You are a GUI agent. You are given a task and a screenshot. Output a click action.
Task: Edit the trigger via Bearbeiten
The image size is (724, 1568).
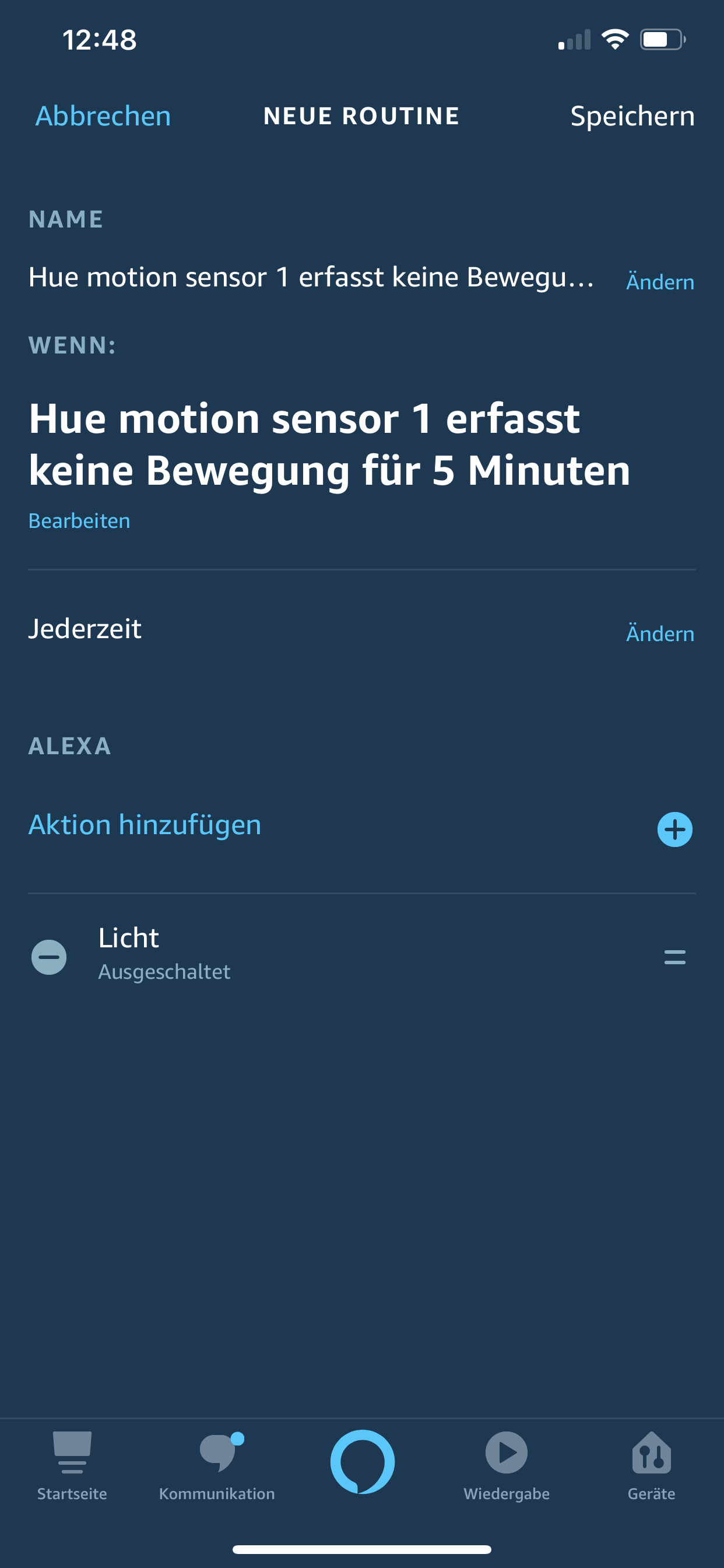[79, 521]
